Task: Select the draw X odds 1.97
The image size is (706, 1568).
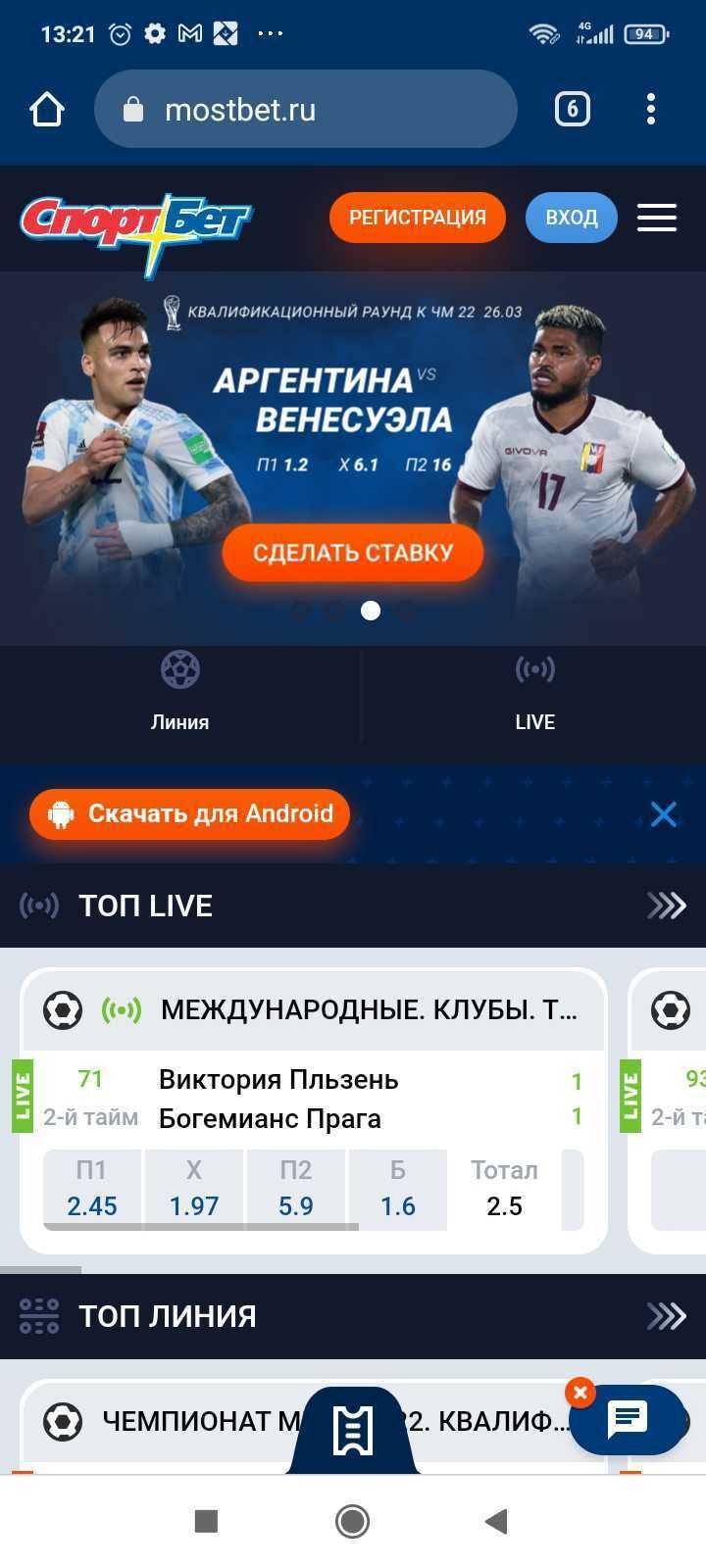Action: coord(194,1189)
